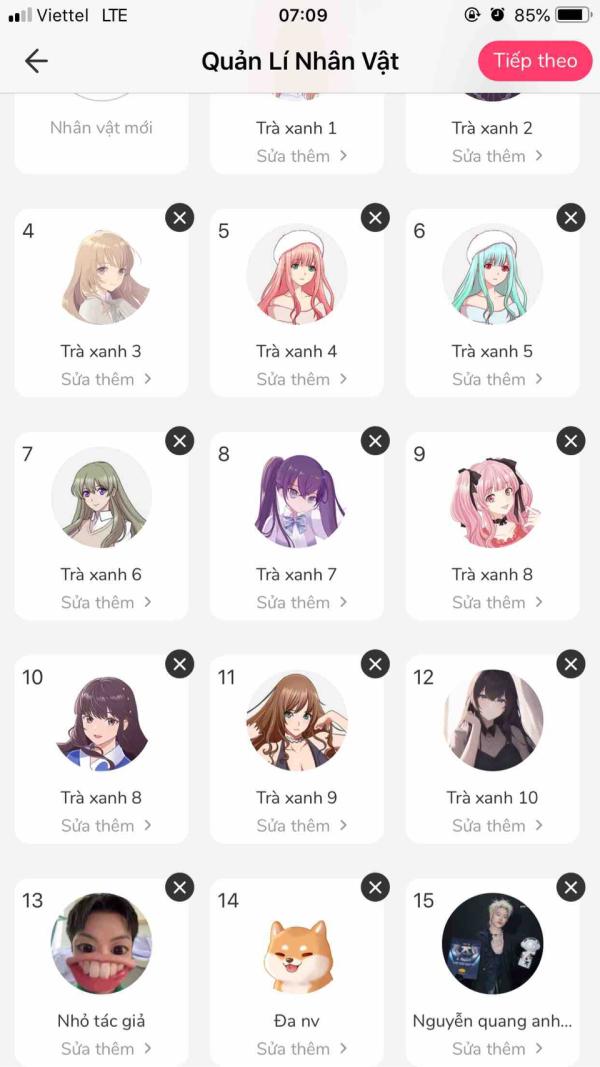Open Sửa thêm for Trà xanh 9
The width and height of the screenshot is (600, 1067).
coord(301,825)
